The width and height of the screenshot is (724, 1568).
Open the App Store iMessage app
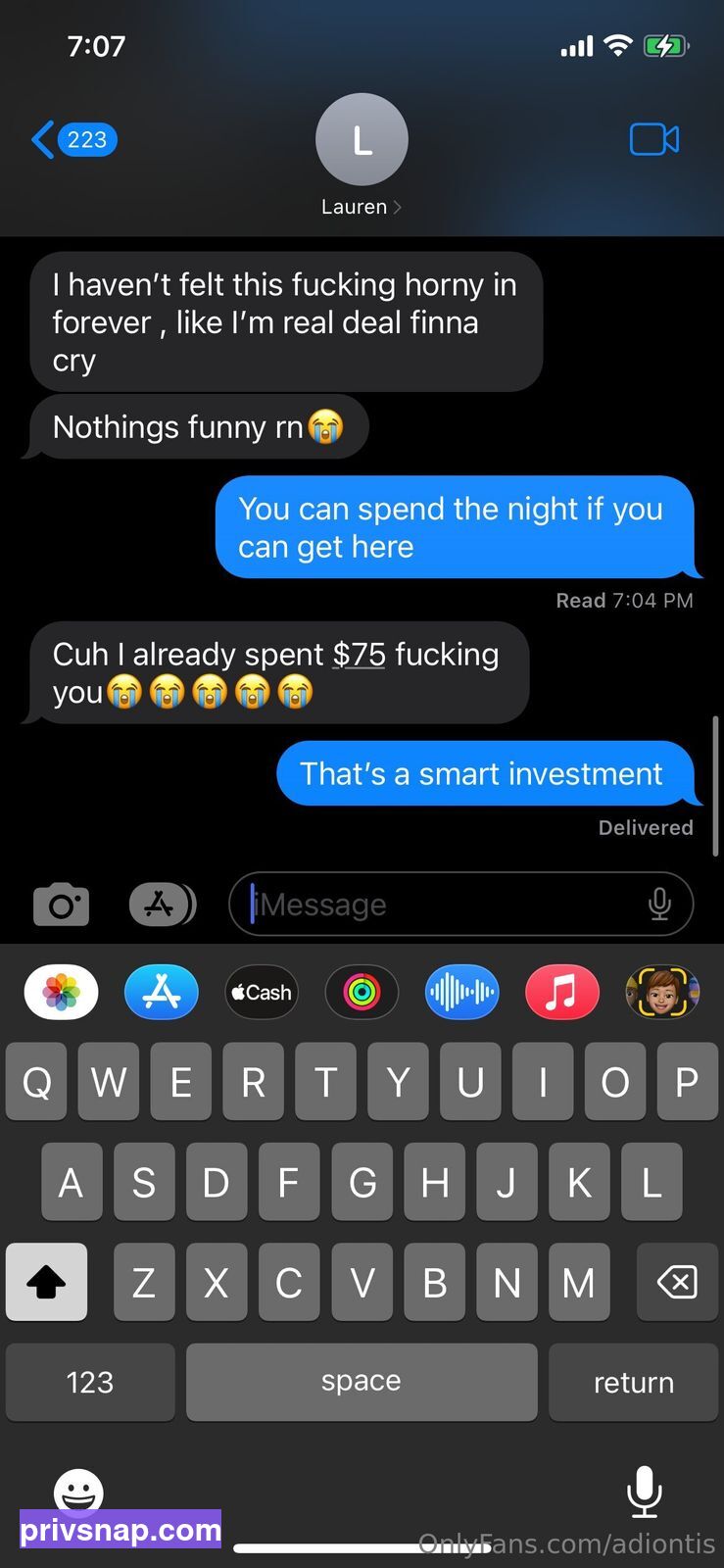point(162,993)
